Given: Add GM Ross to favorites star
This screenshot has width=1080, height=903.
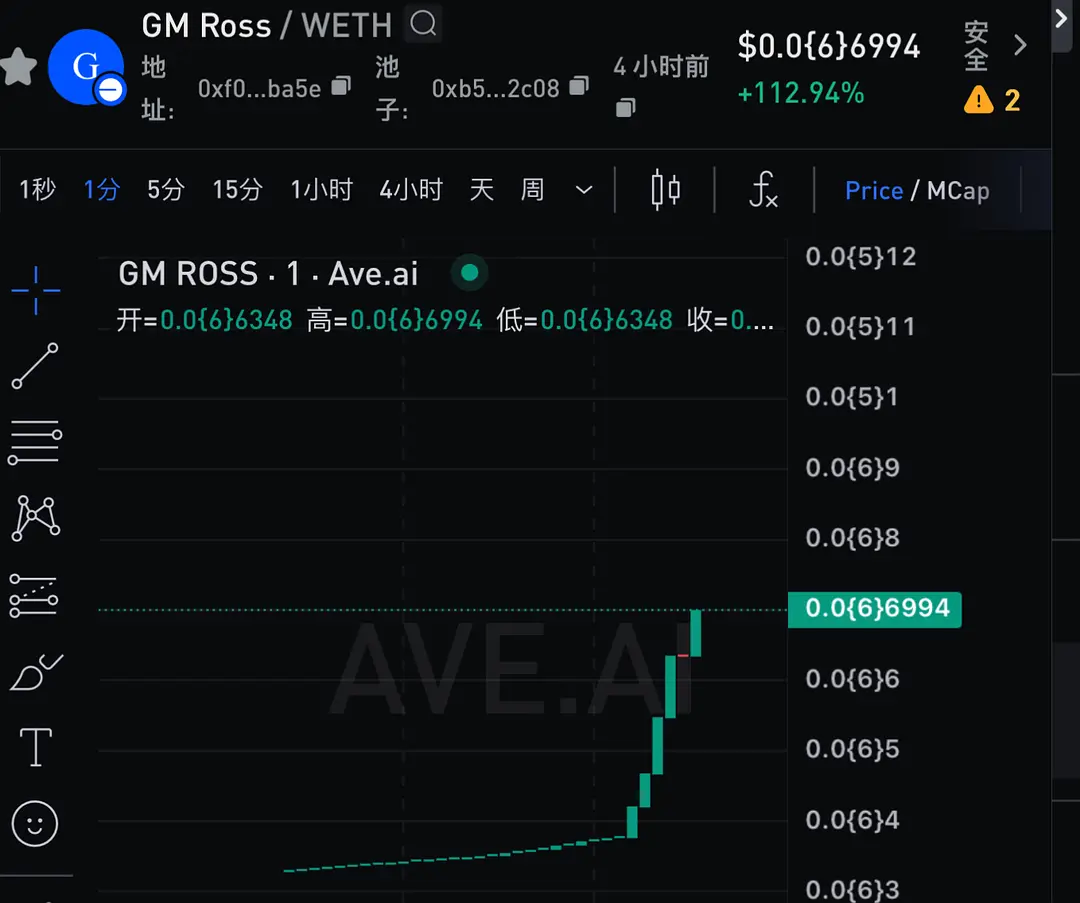Looking at the screenshot, I should pos(17,68).
